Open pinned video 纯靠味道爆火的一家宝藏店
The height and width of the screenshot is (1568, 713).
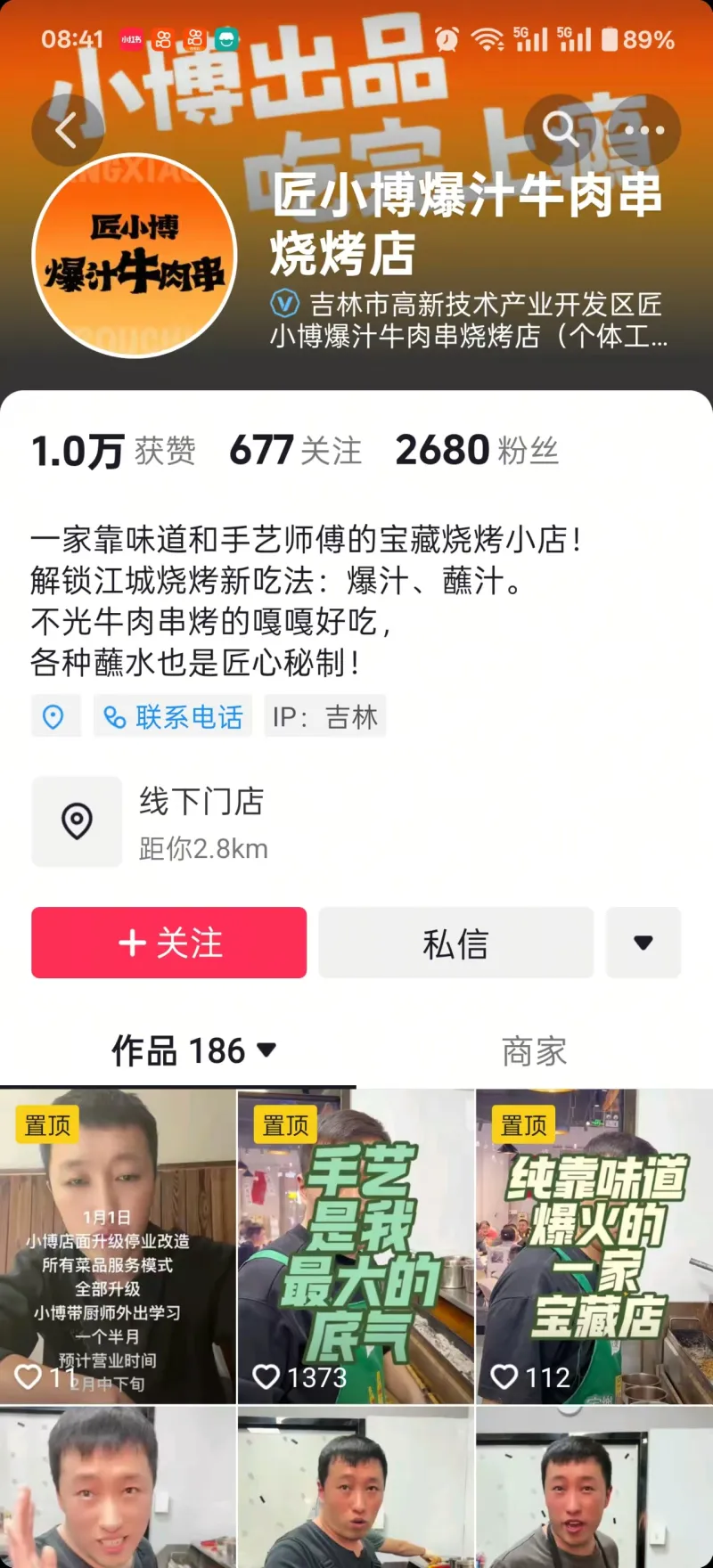[x=594, y=1247]
